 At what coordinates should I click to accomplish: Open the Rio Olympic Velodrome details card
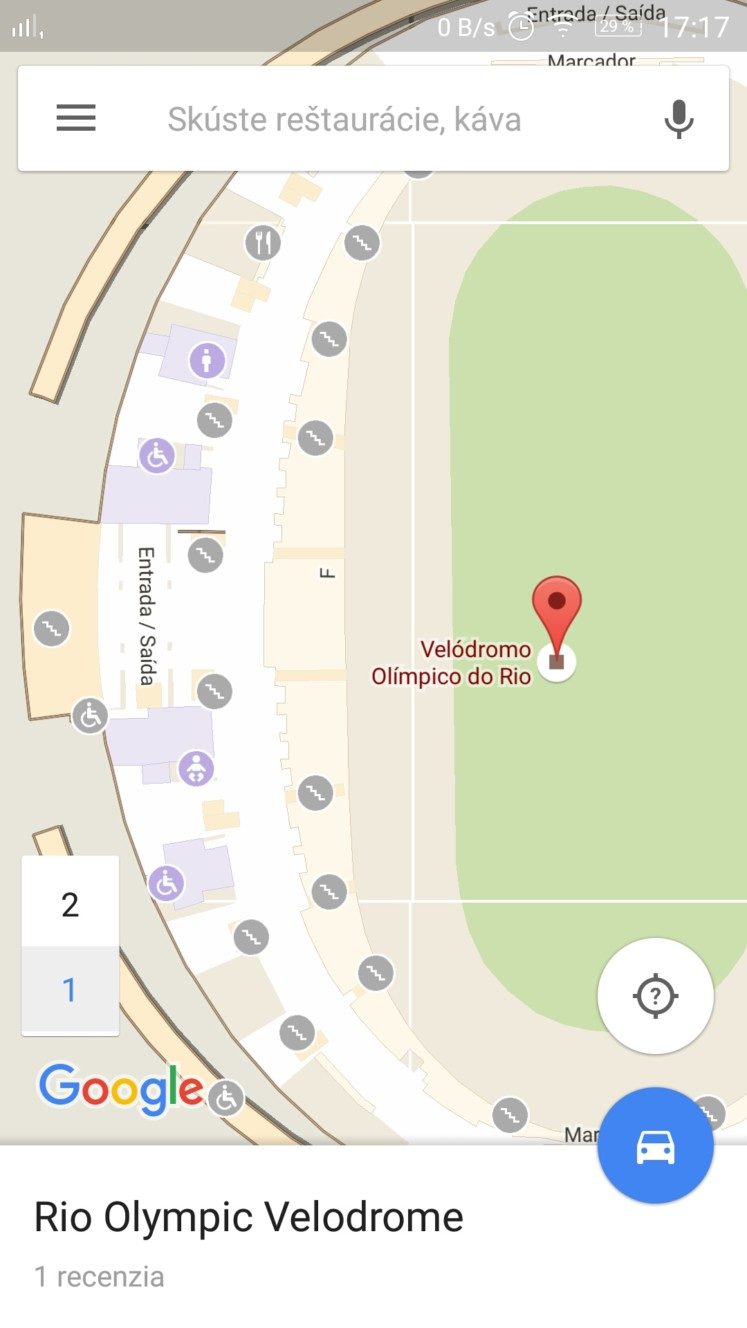(x=250, y=1218)
